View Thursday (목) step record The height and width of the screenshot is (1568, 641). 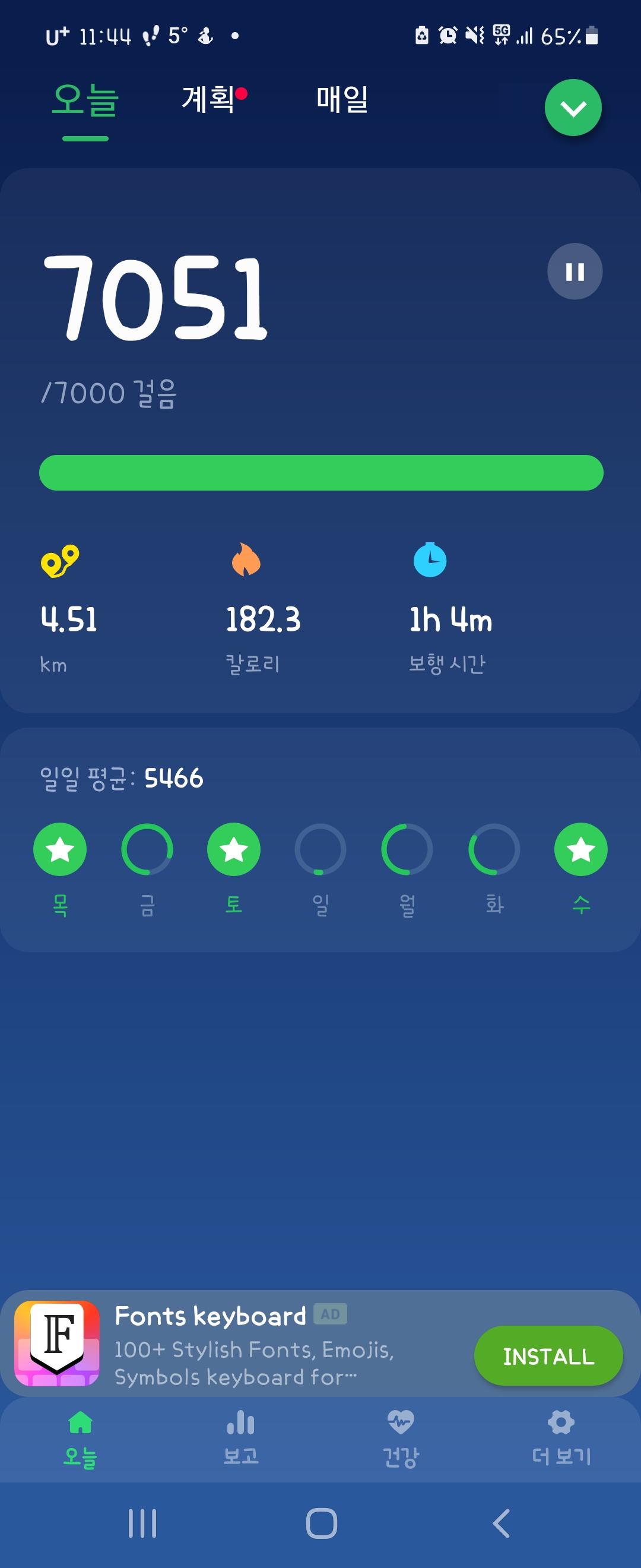(x=59, y=849)
